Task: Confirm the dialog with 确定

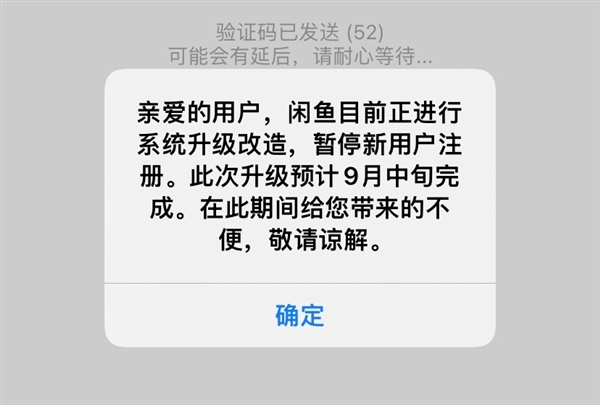Action: 300,315
